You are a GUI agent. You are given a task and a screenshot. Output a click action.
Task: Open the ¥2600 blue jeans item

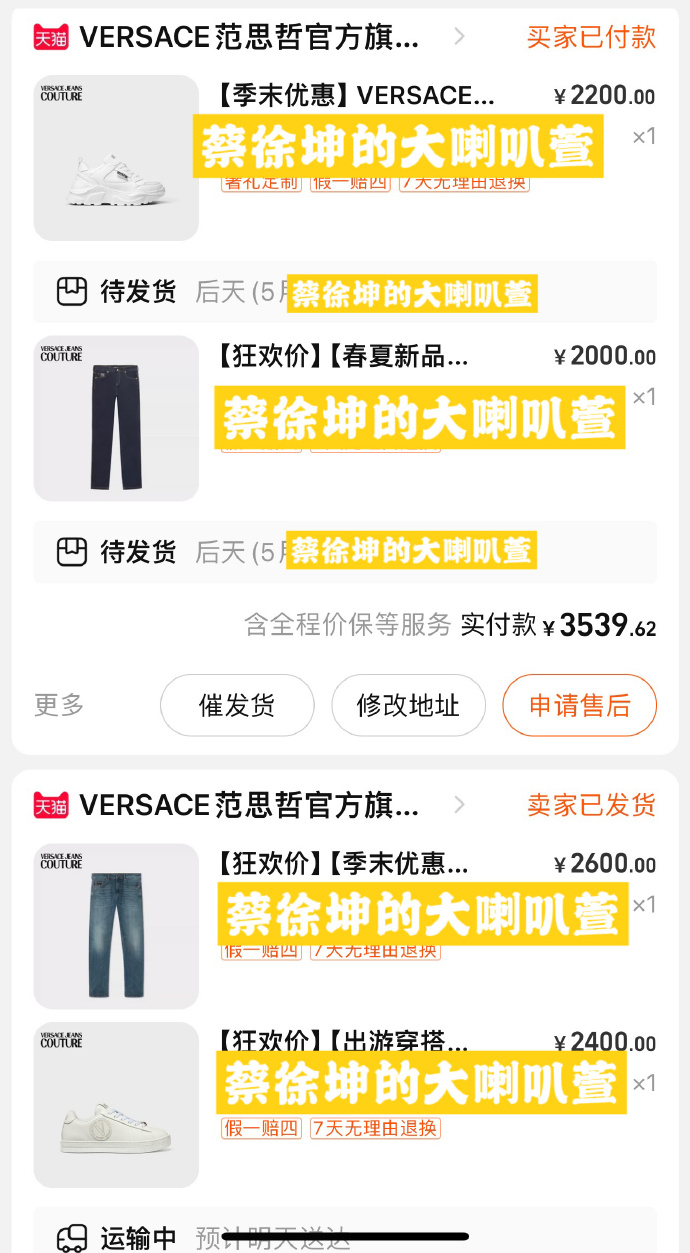tap(116, 926)
